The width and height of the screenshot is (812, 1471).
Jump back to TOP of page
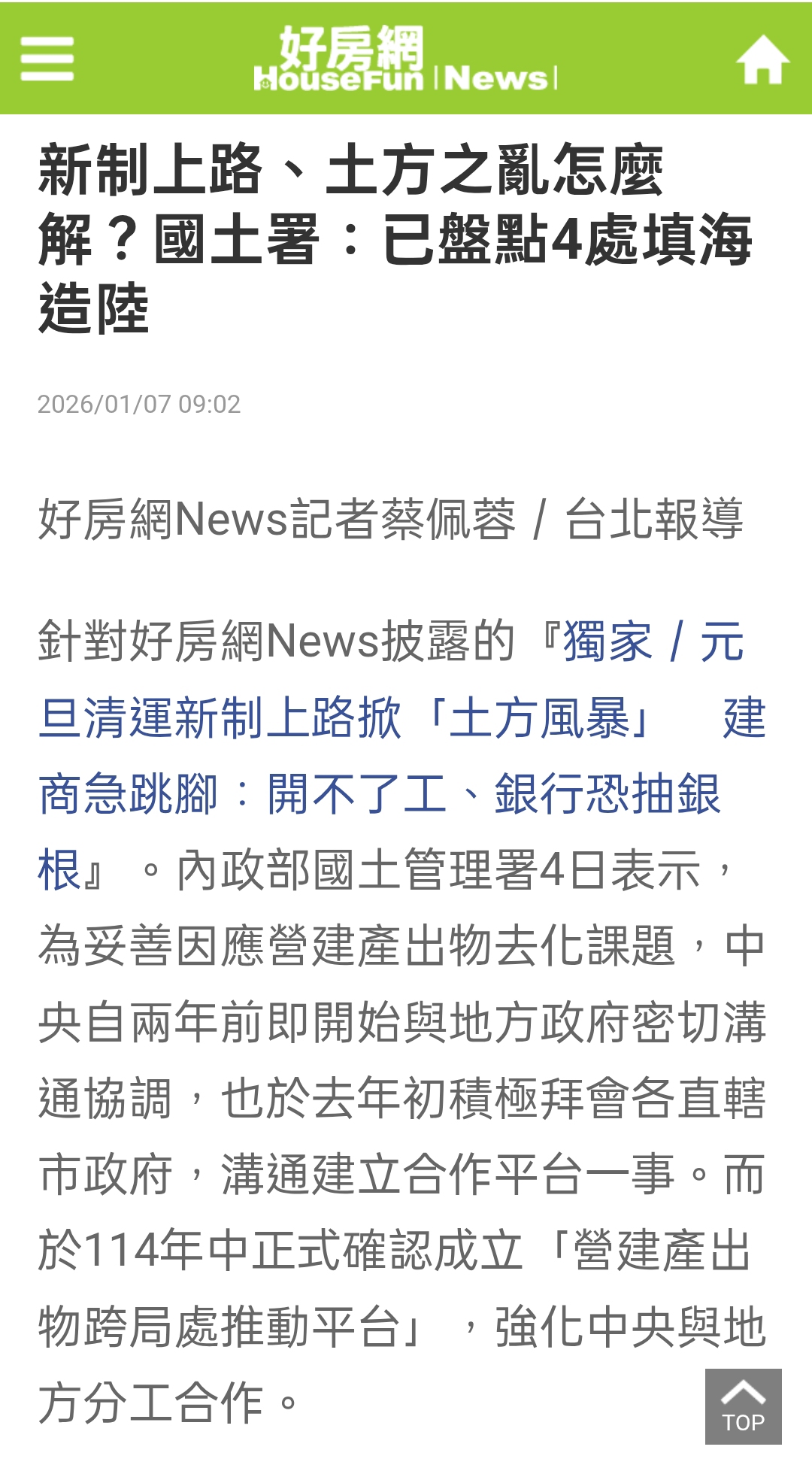pos(743,1406)
